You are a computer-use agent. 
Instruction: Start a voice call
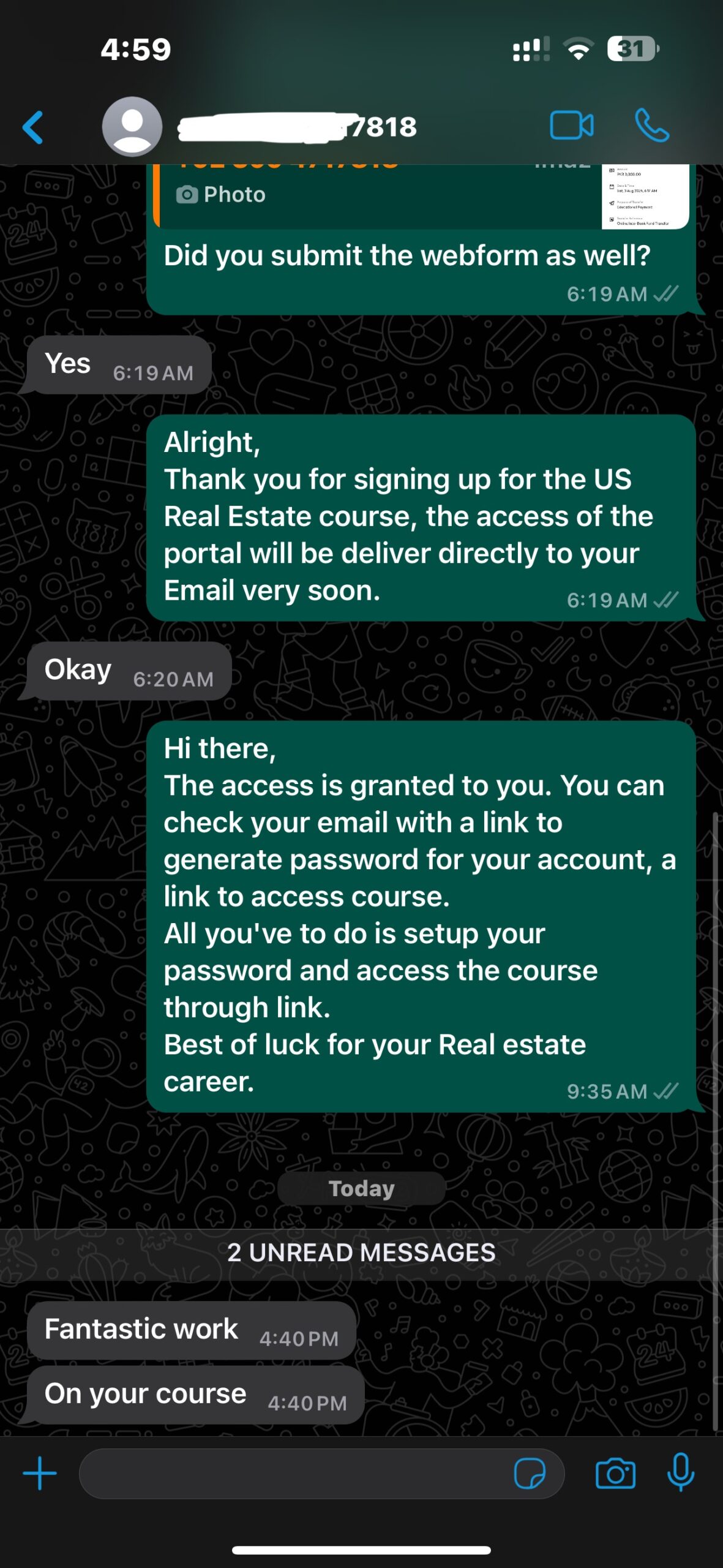coord(652,126)
